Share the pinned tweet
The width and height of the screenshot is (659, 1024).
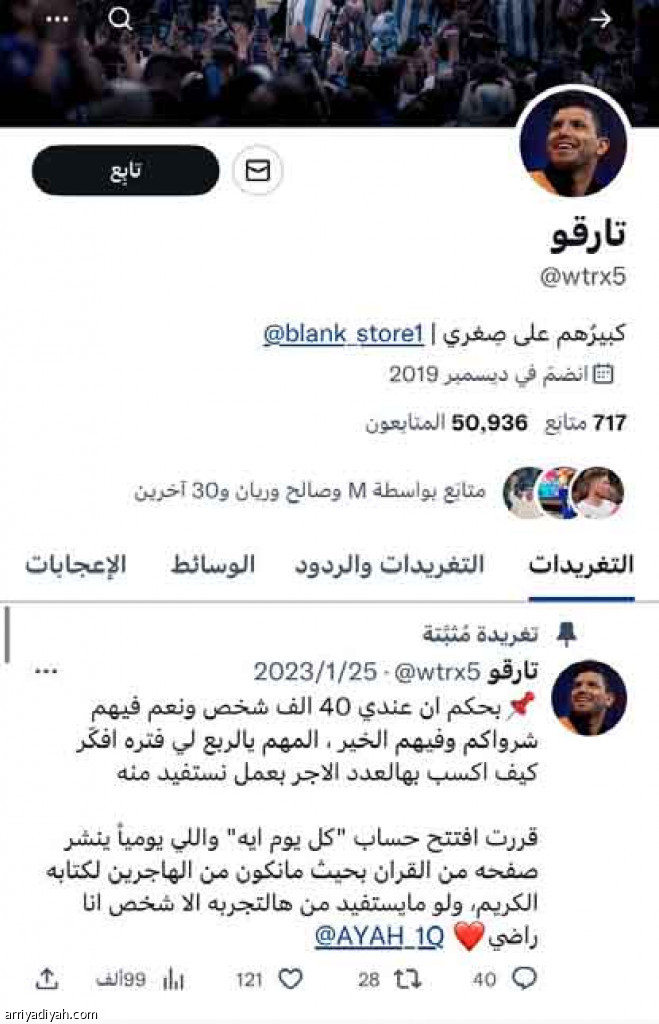point(46,979)
